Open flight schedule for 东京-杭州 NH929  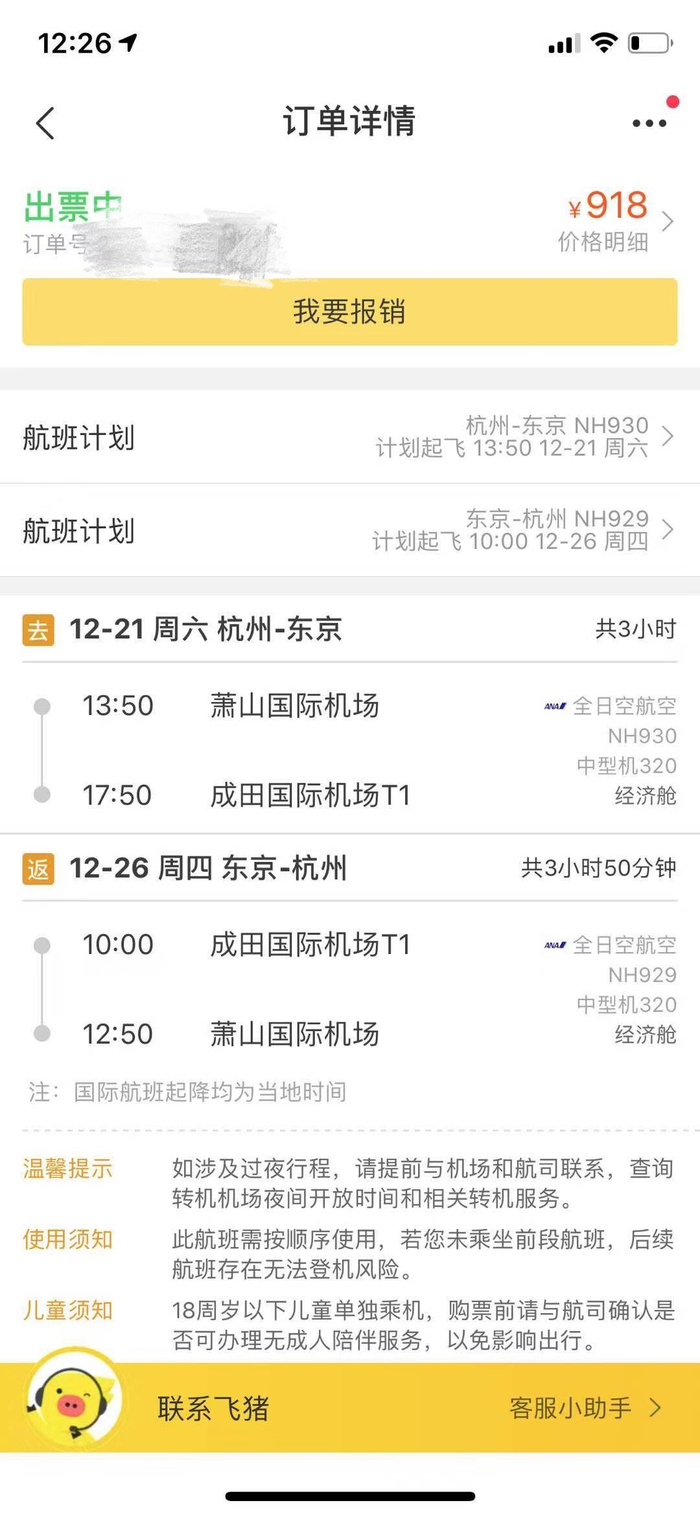pyautogui.click(x=349, y=530)
